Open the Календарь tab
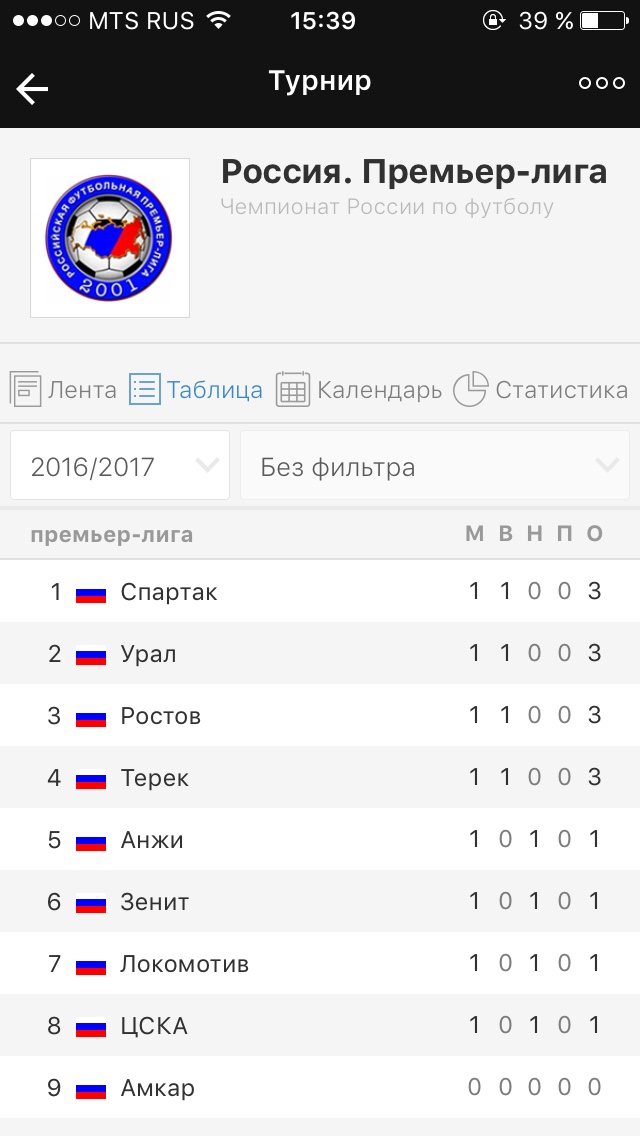The width and height of the screenshot is (640, 1136). coord(359,389)
